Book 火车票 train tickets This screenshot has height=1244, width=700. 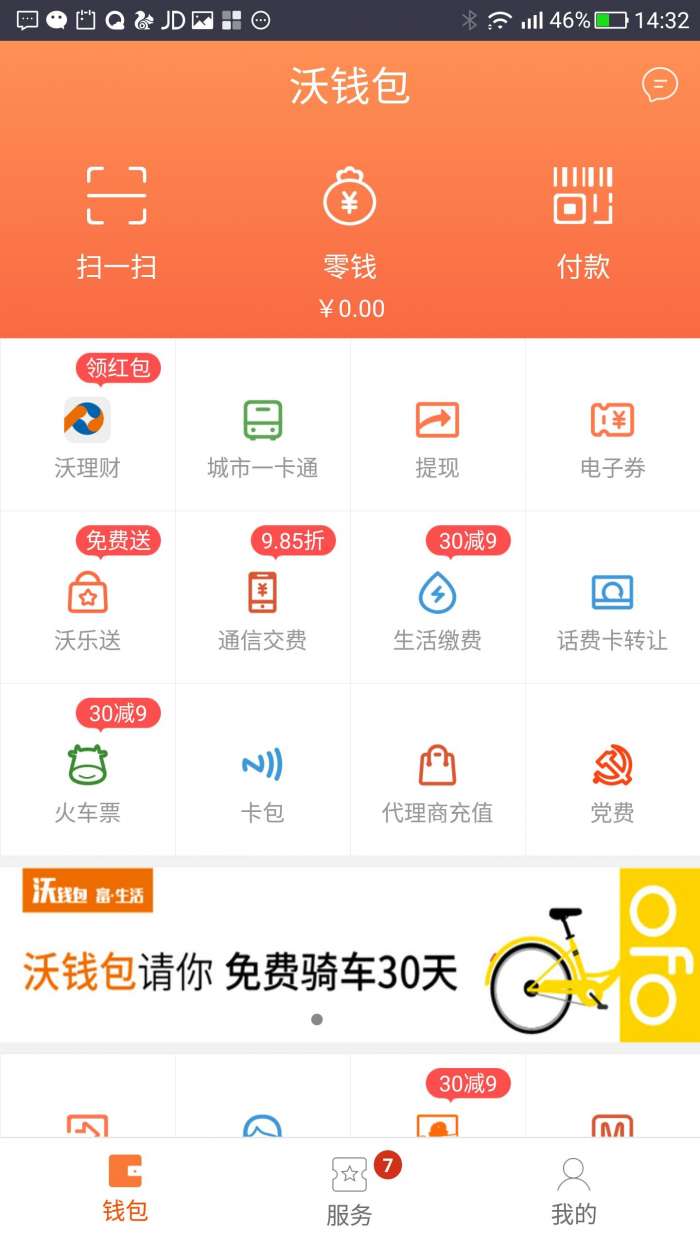tap(87, 780)
